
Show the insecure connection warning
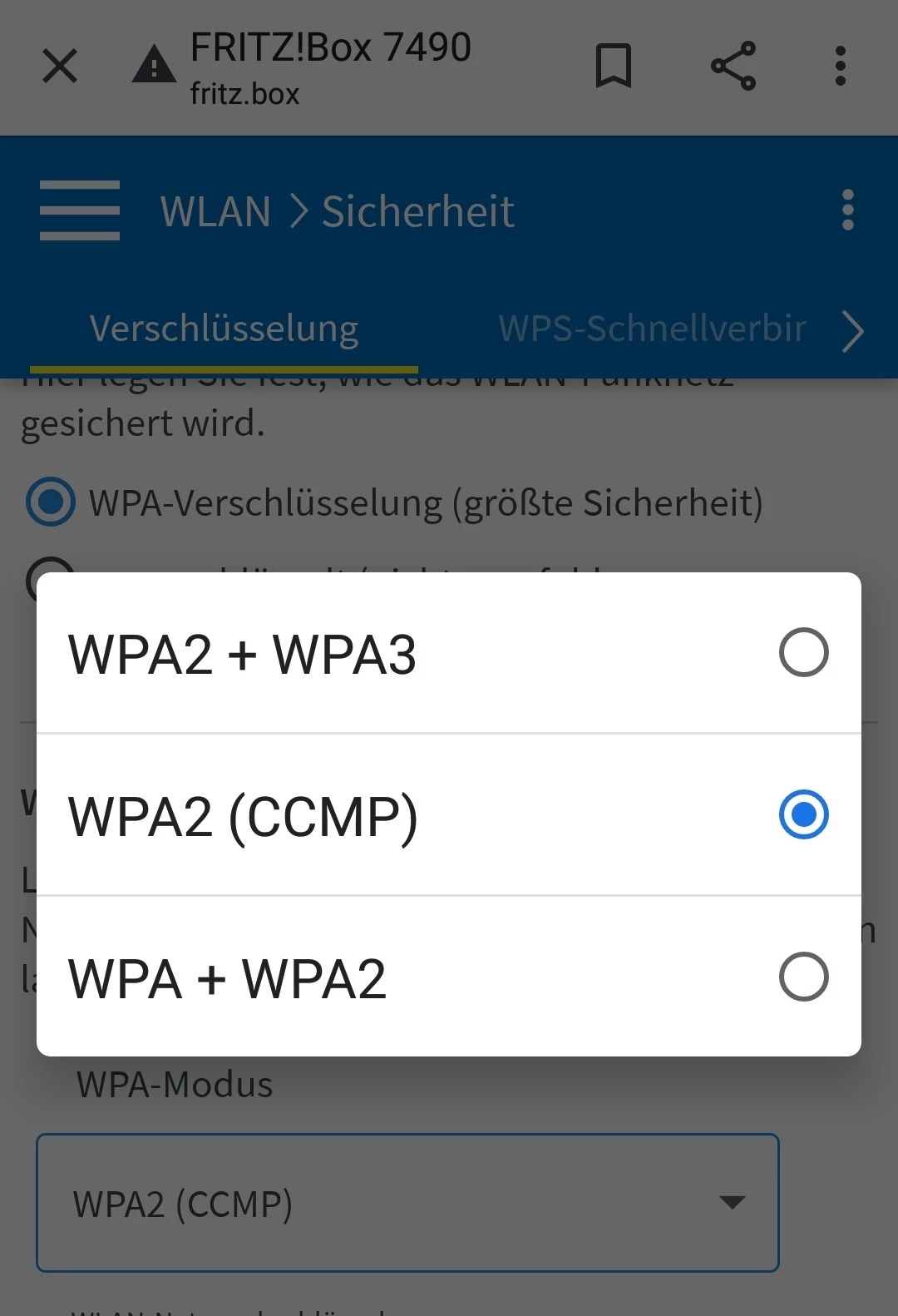(x=154, y=66)
